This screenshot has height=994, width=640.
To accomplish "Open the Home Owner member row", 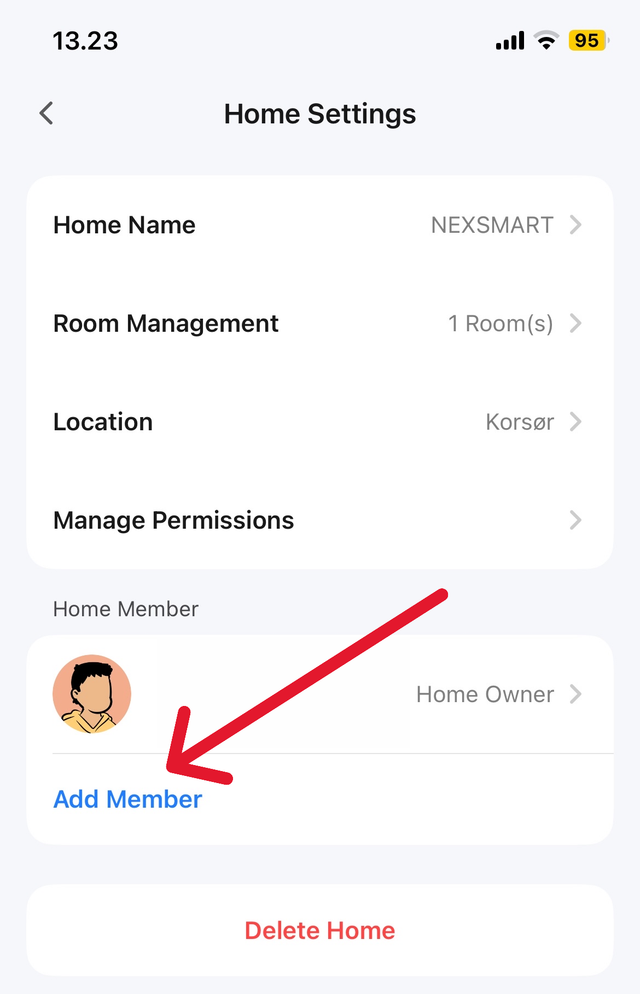I will [x=319, y=694].
